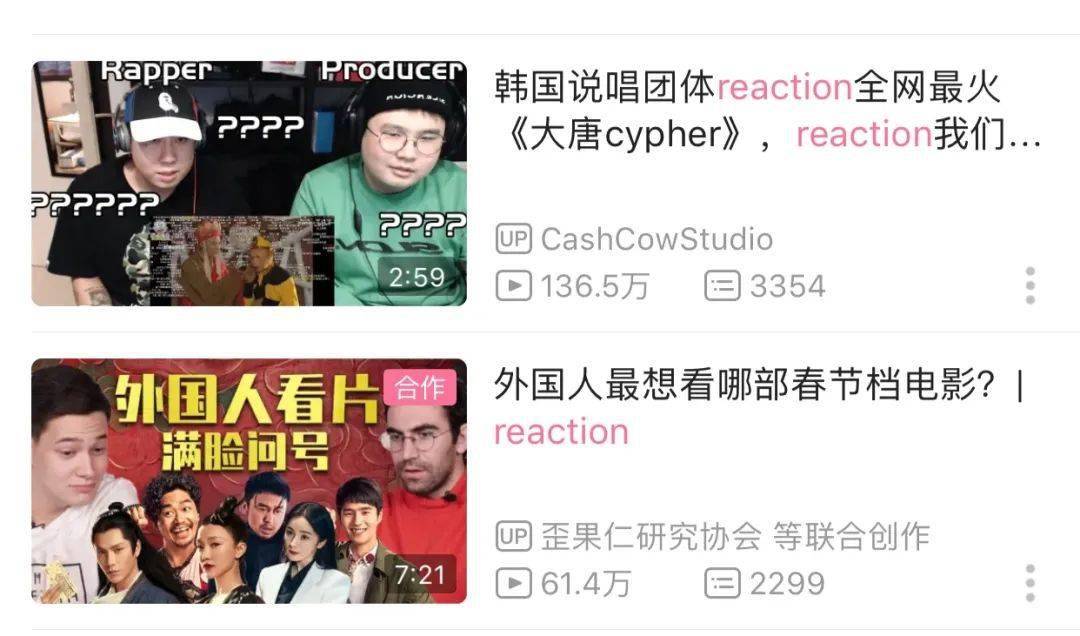Open the title 韩国说唱团体reaction全网最火

coord(768,111)
